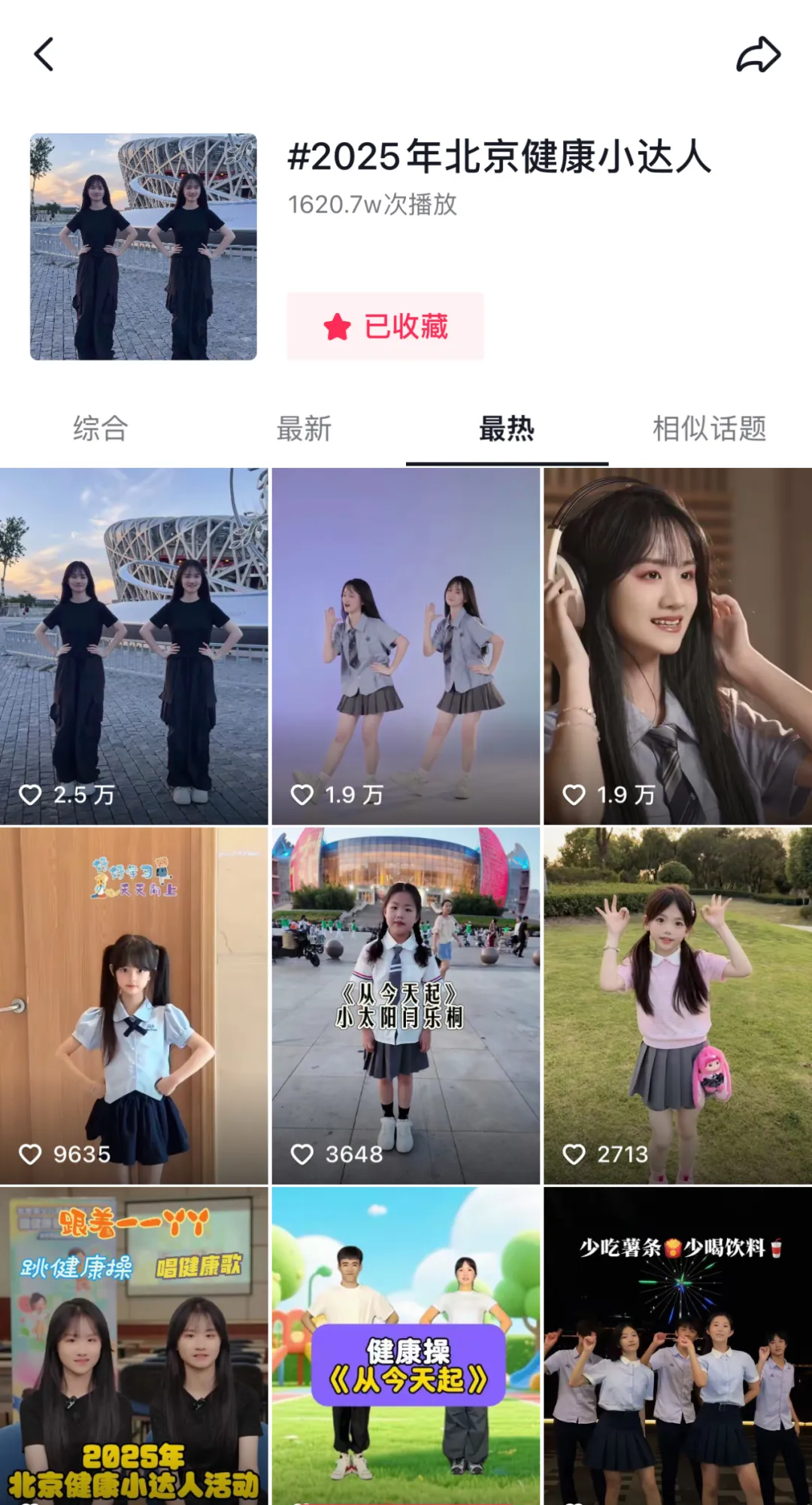The image size is (812, 1505).
Task: Open the 跳健康操 唱健康歌 video
Action: coord(134,1346)
